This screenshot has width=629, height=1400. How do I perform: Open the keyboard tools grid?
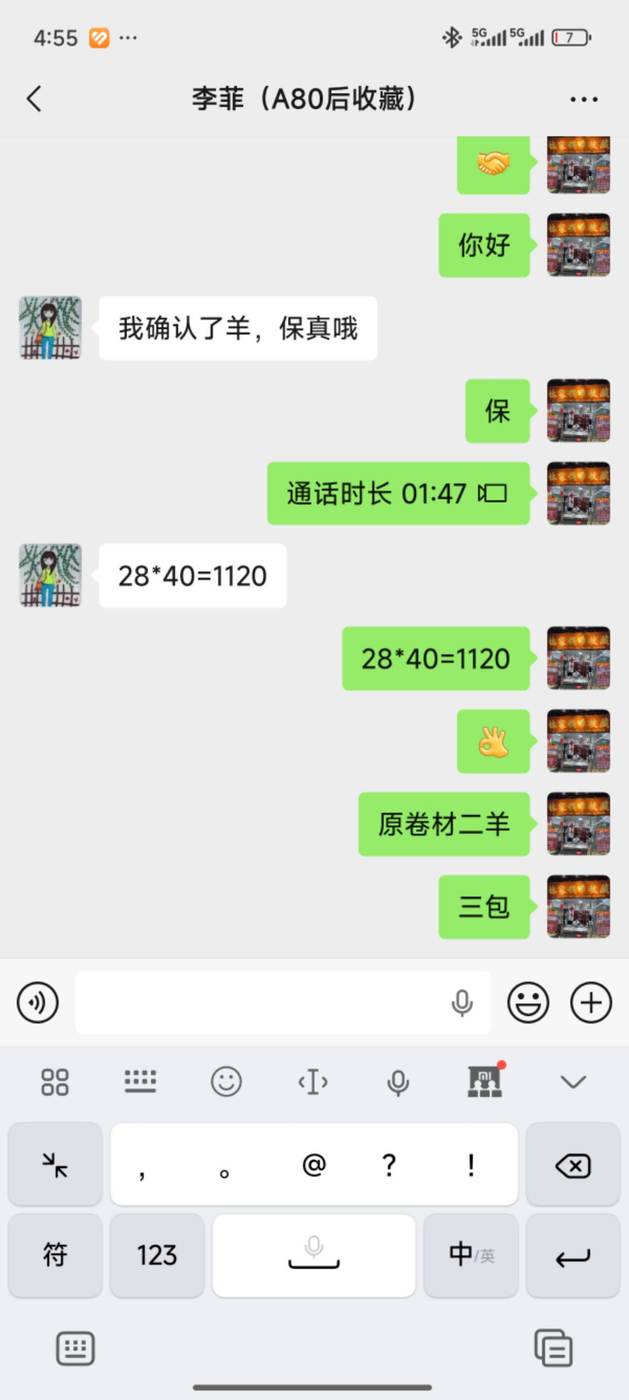pos(55,1081)
